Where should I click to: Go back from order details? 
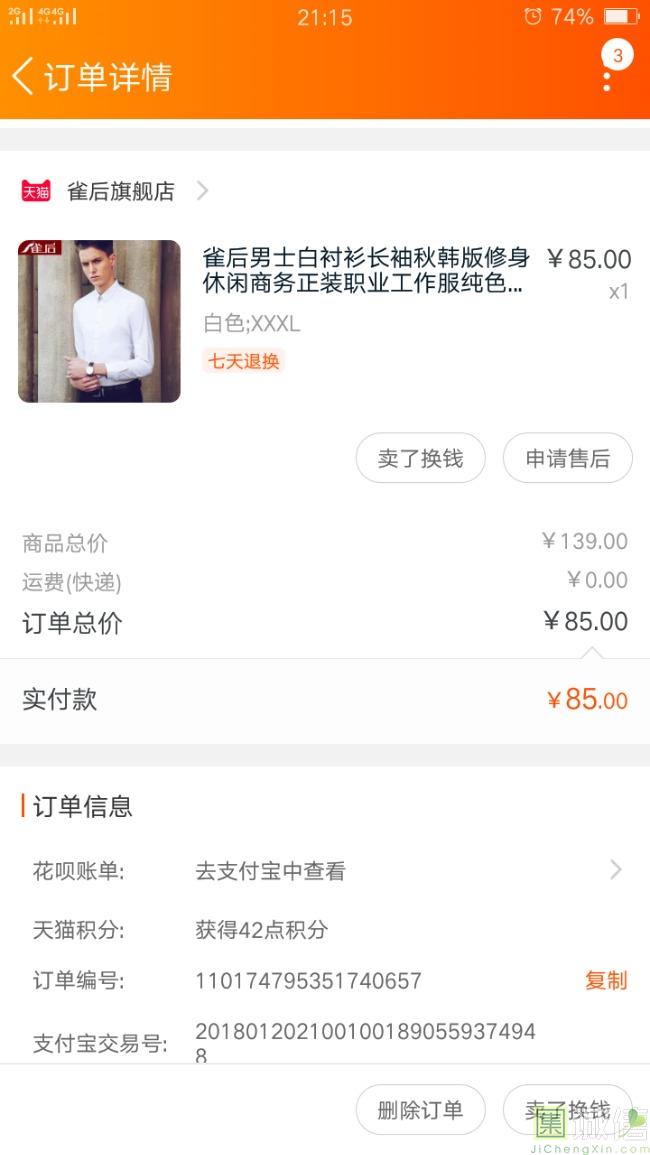24,76
